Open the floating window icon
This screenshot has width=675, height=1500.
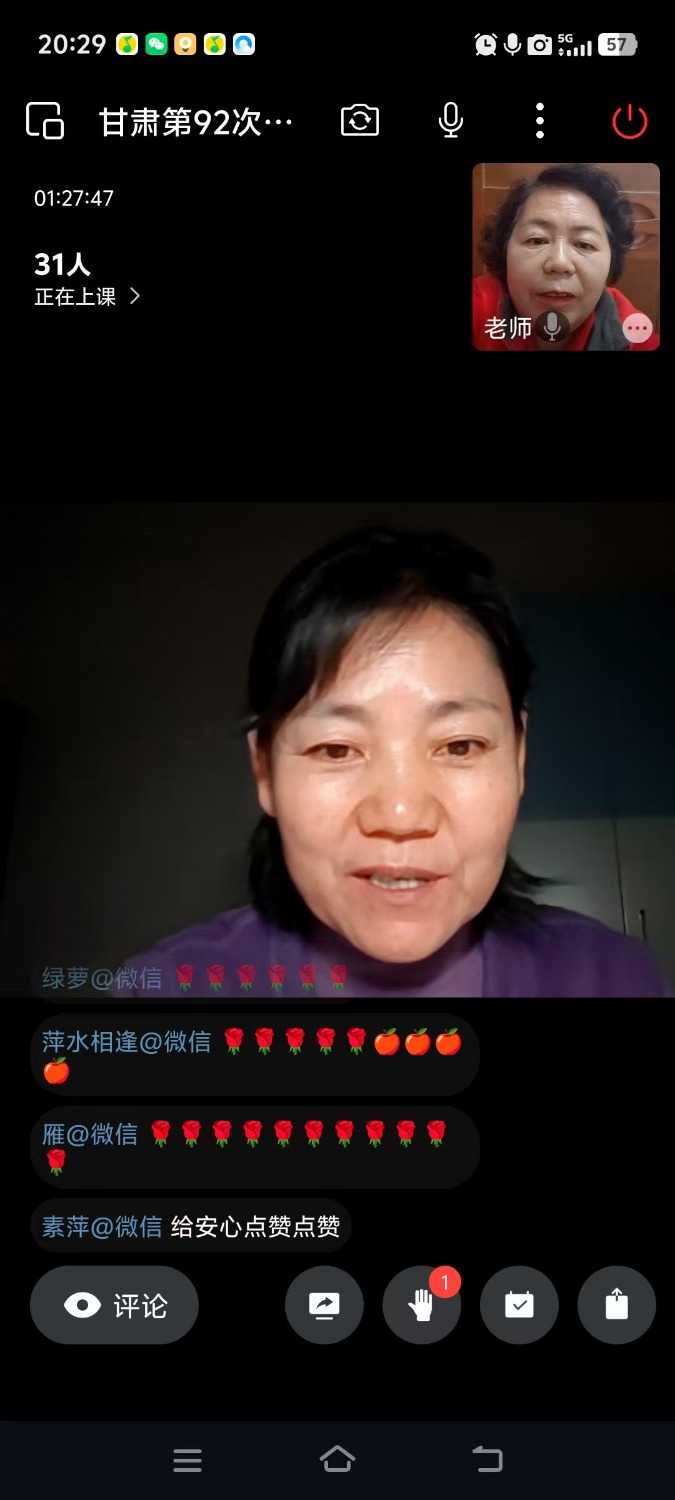(x=45, y=121)
